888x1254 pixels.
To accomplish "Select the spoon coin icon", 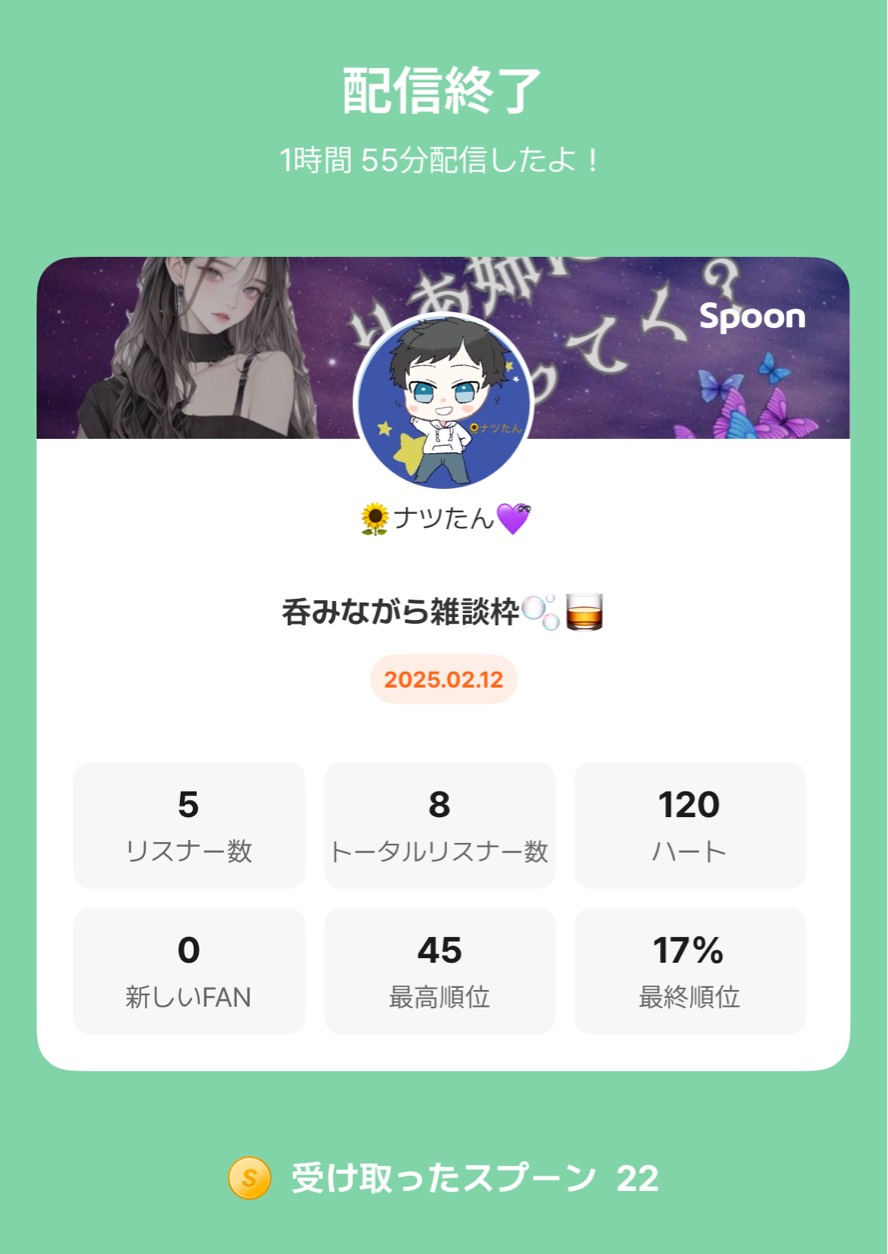I will pyautogui.click(x=252, y=1180).
